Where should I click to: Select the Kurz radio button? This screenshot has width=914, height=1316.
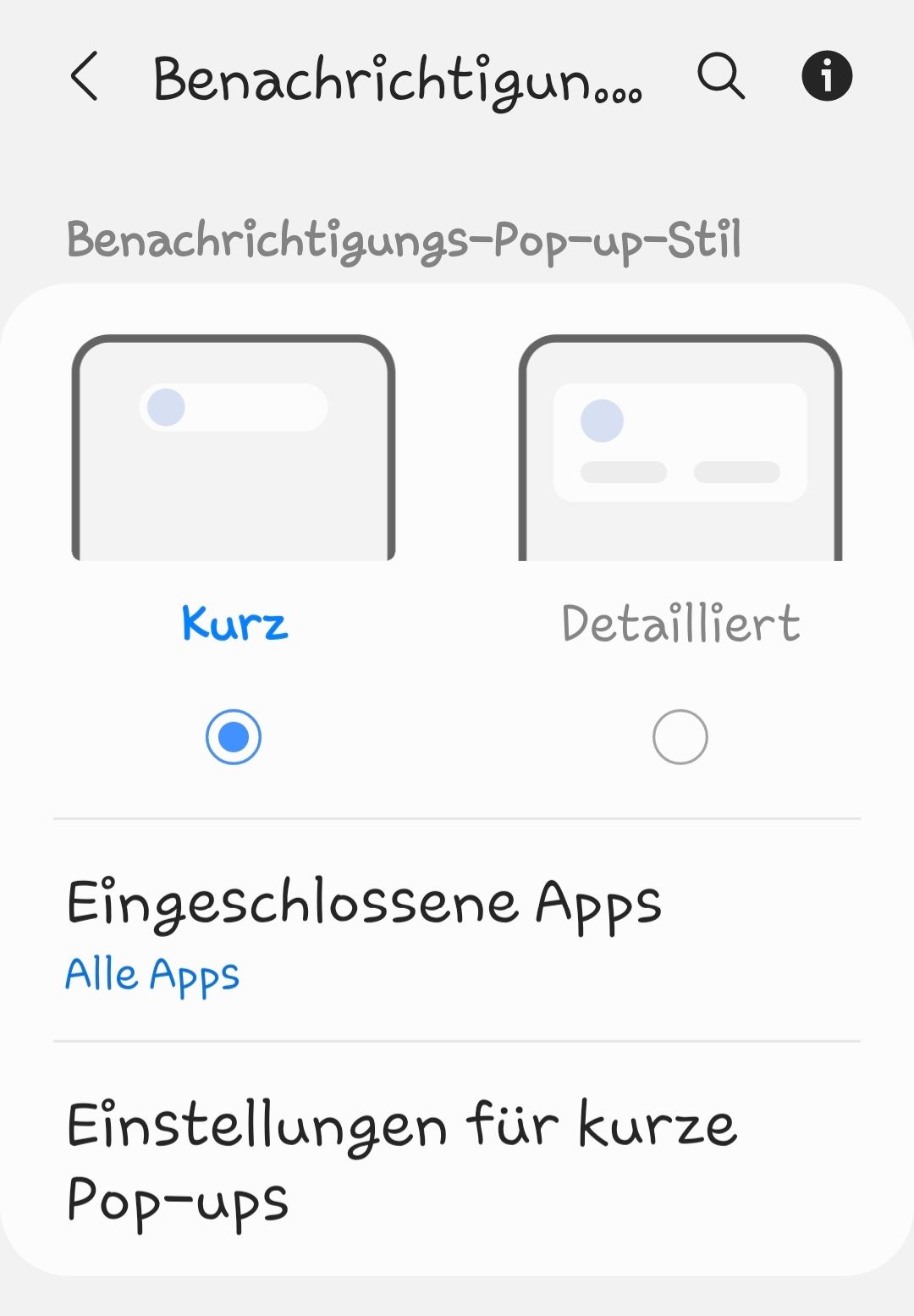234,736
